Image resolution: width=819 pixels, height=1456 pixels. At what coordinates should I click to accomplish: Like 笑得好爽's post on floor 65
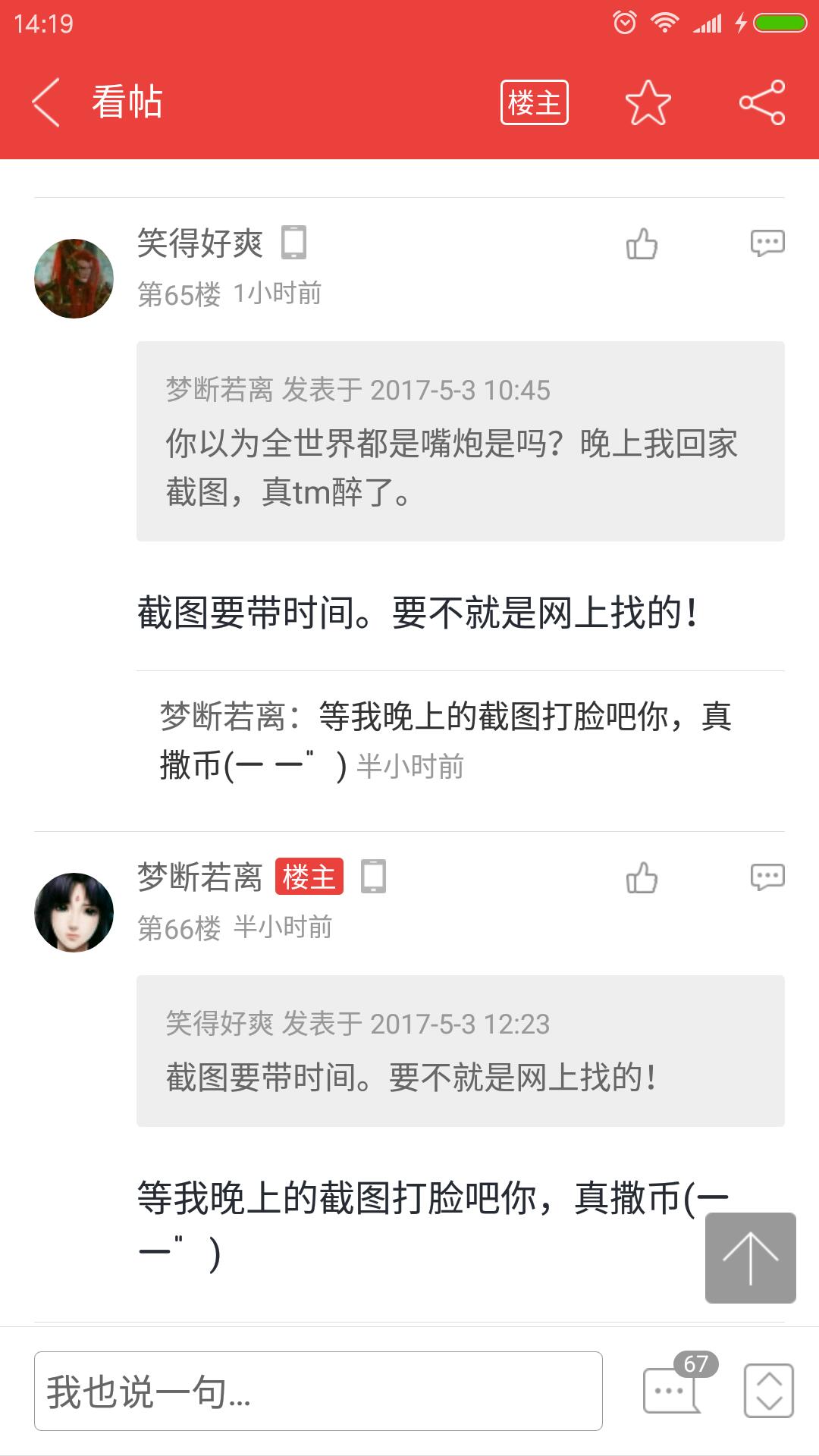click(642, 244)
